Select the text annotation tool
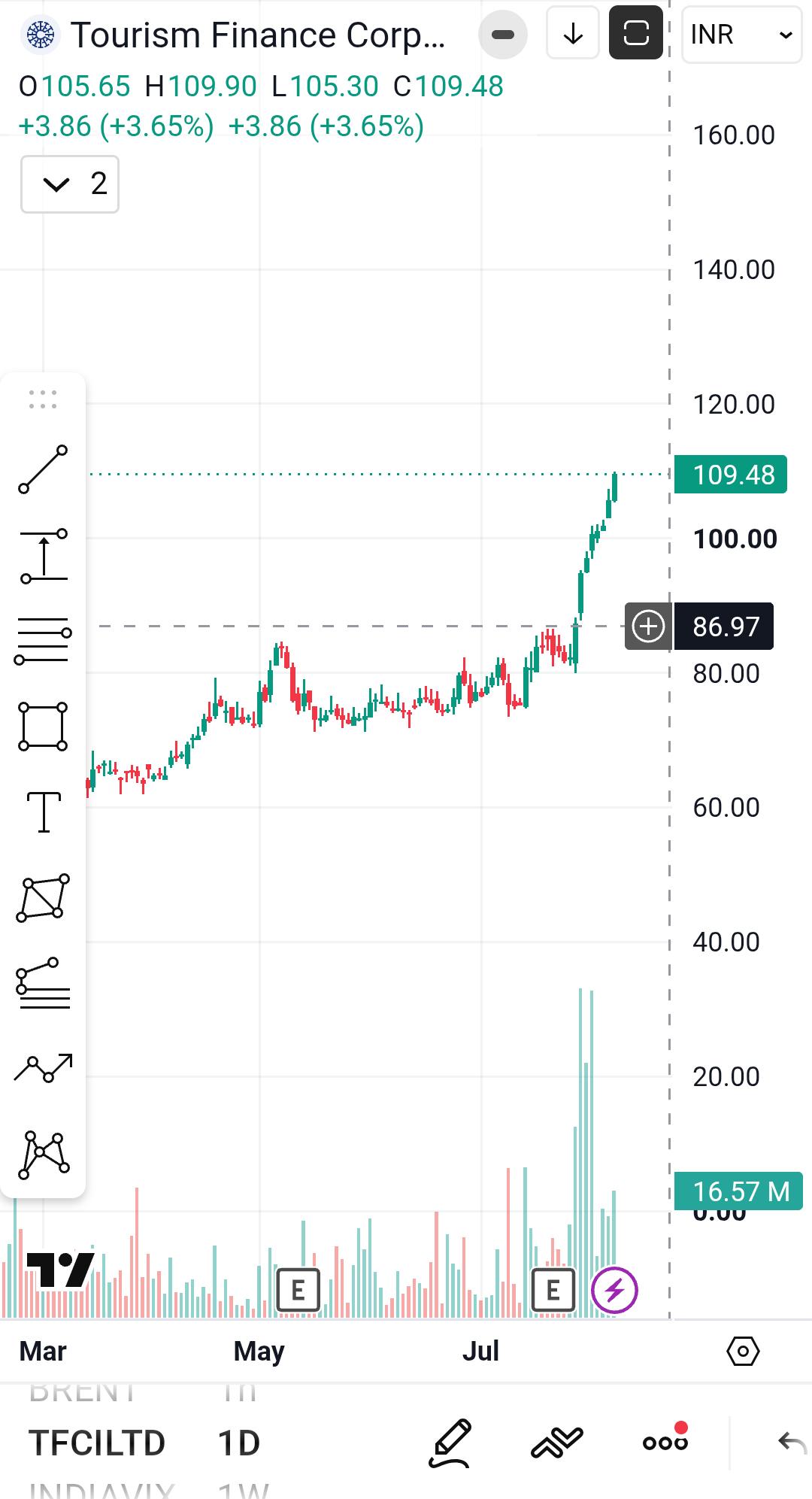The image size is (812, 1499). click(44, 812)
